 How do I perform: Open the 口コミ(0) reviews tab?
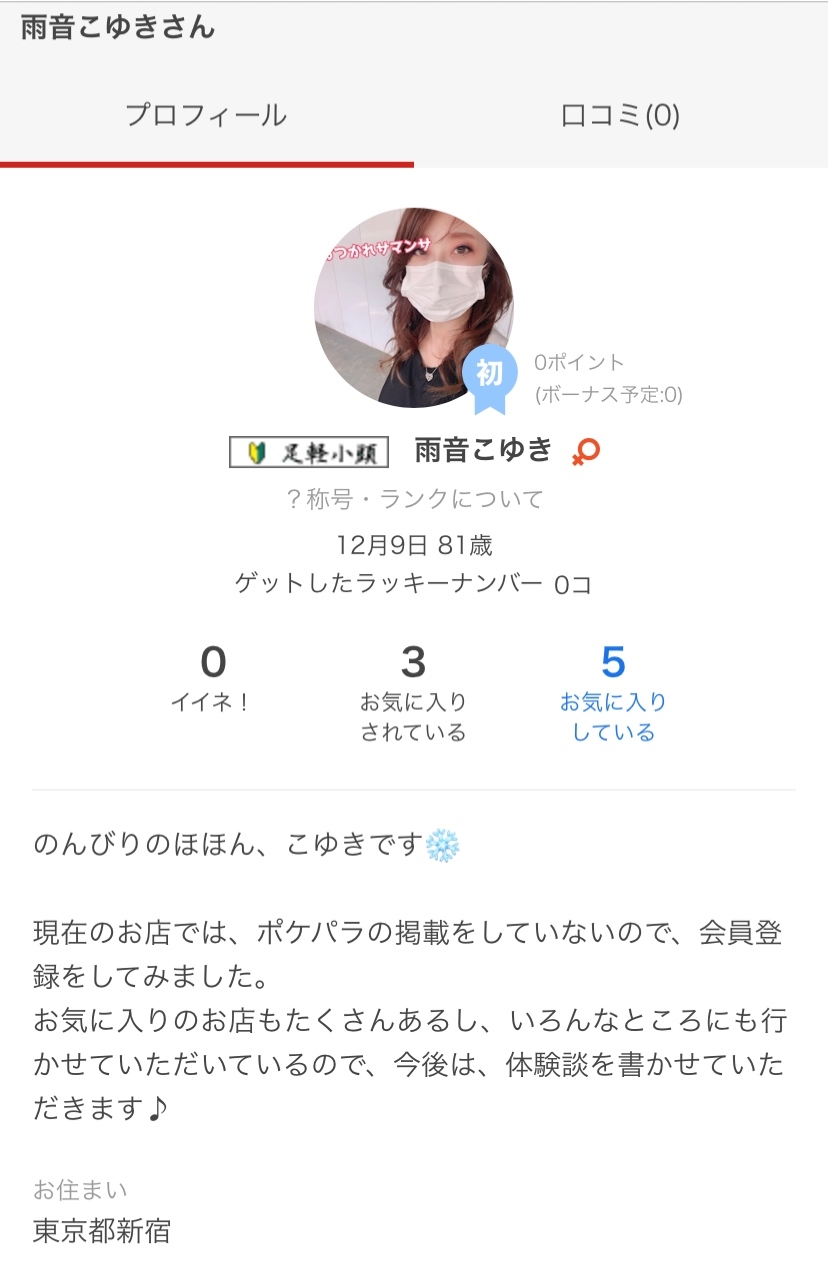pyautogui.click(x=620, y=116)
